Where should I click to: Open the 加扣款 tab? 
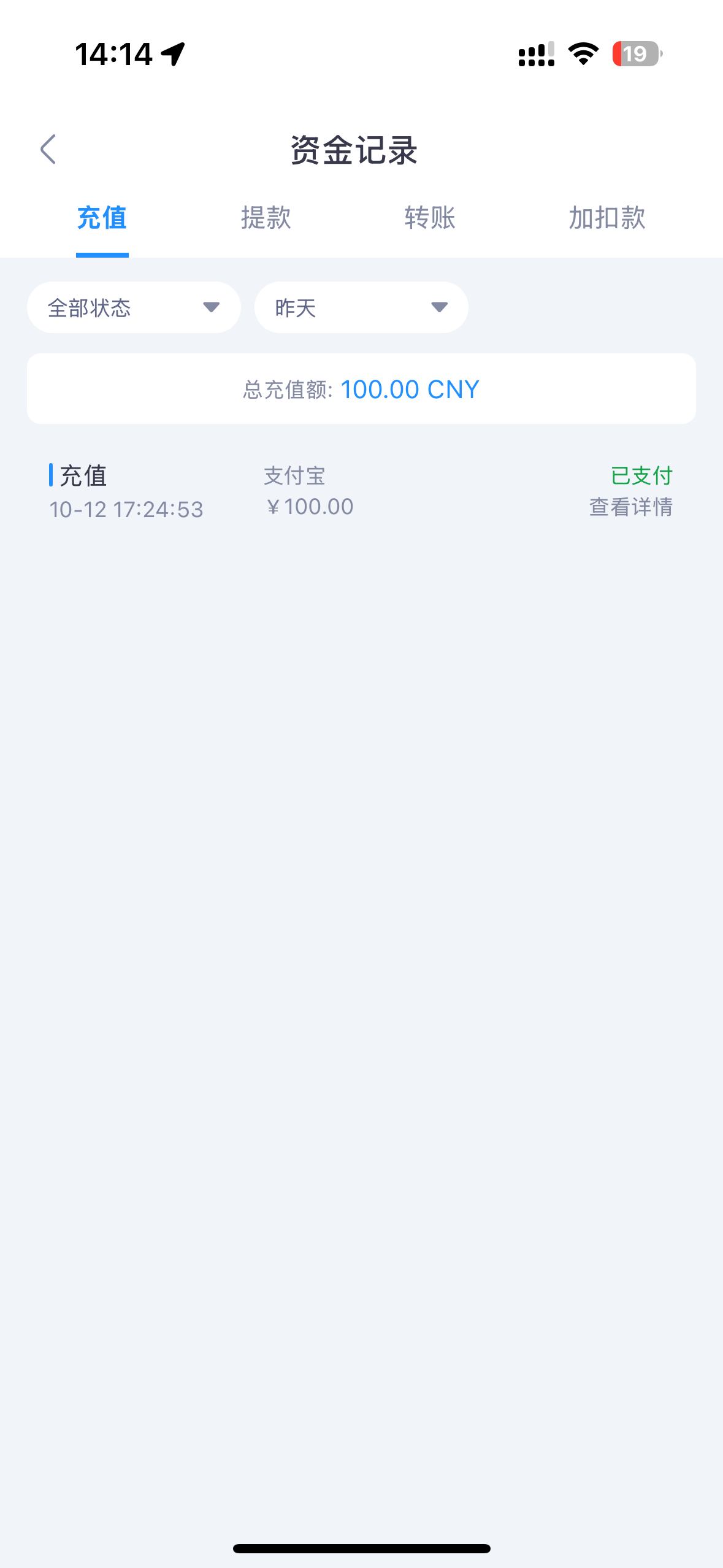[x=606, y=218]
